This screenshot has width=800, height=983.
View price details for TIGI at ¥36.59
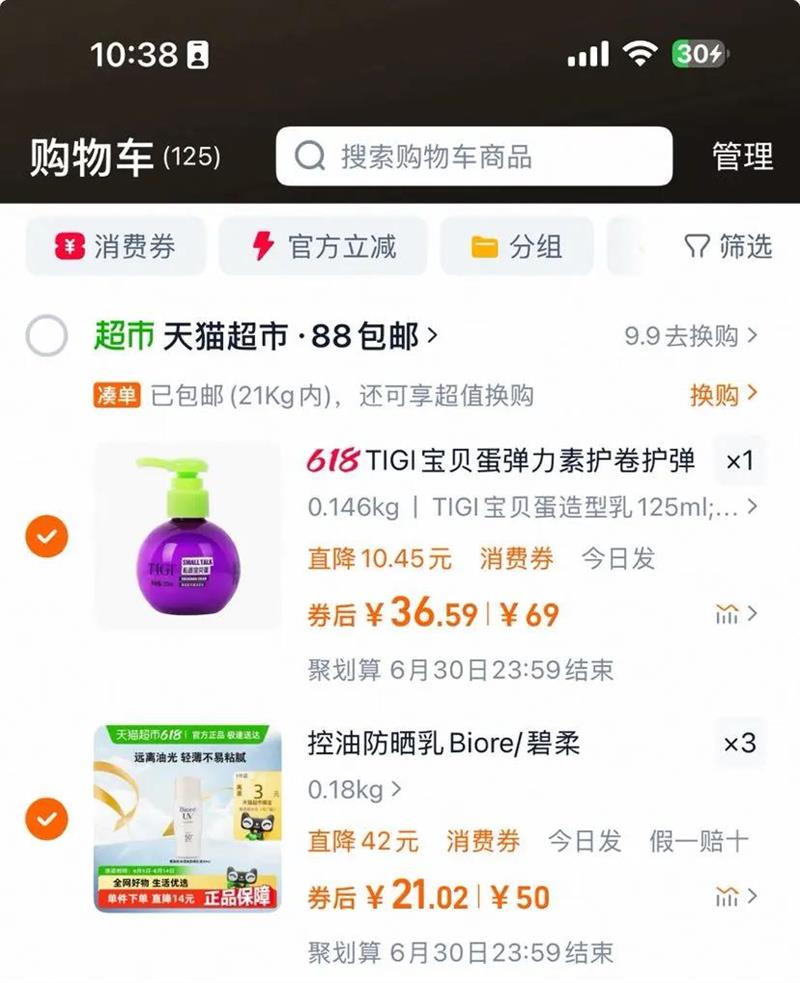[737, 614]
